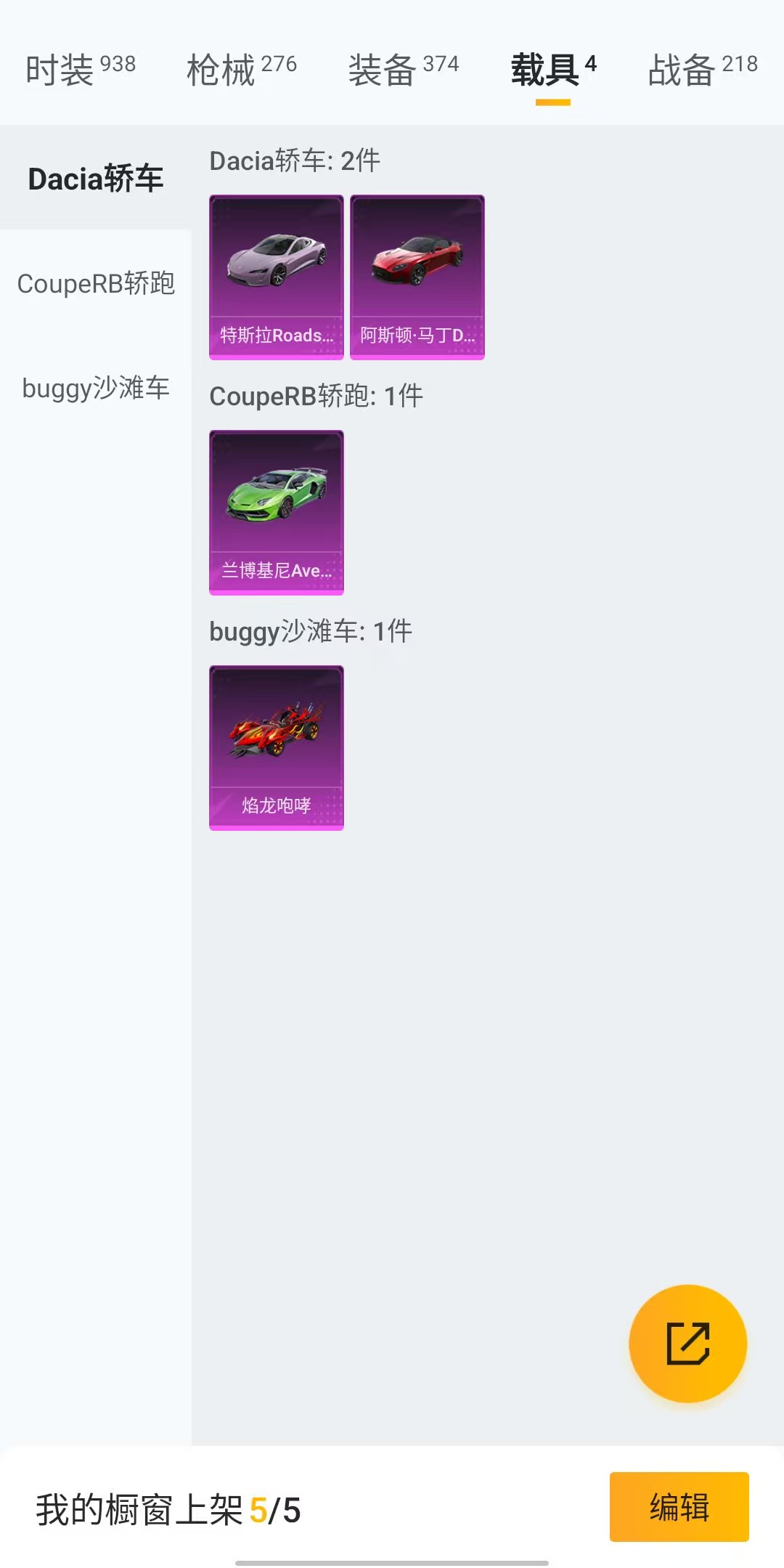Tap the yellow share floating button
784x1568 pixels.
point(687,1343)
